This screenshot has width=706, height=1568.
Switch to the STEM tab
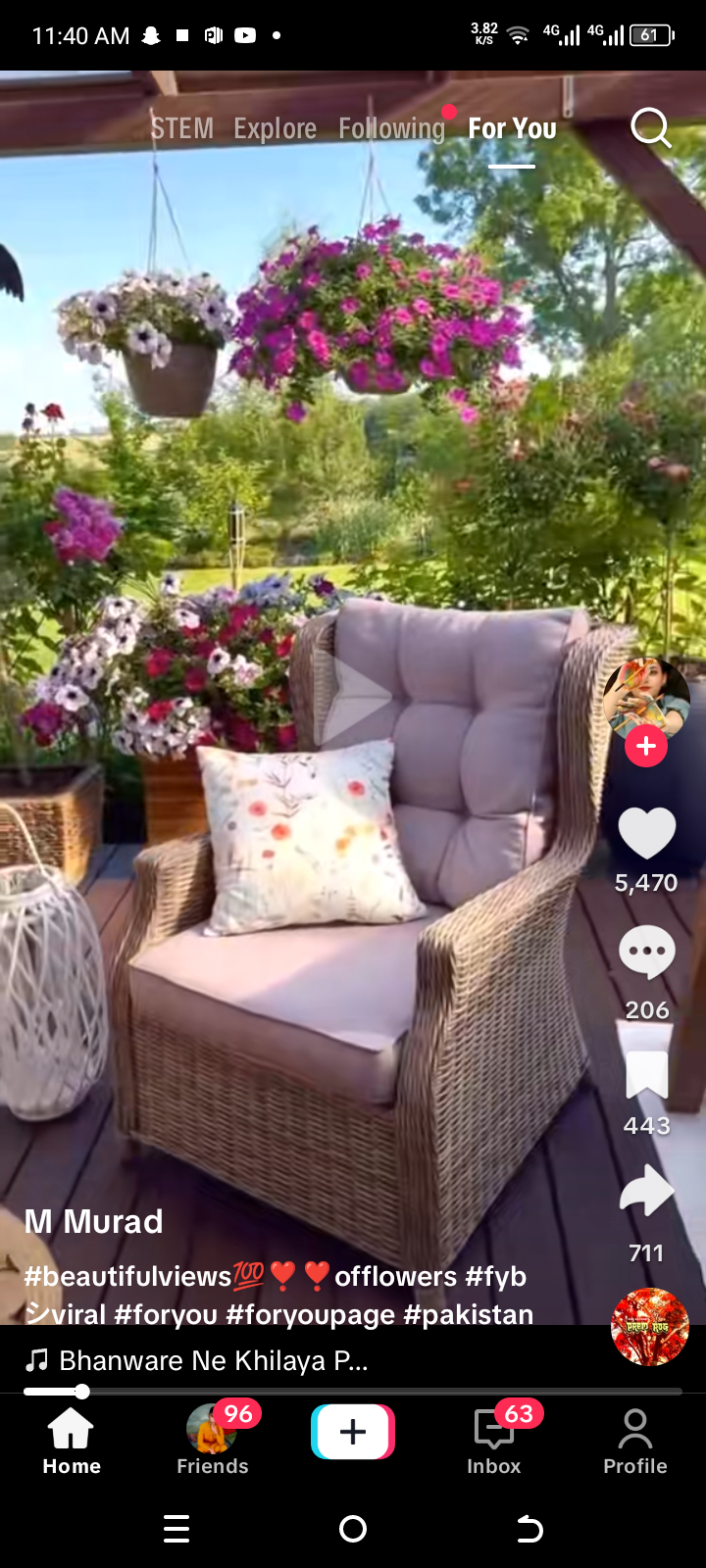pos(182,128)
